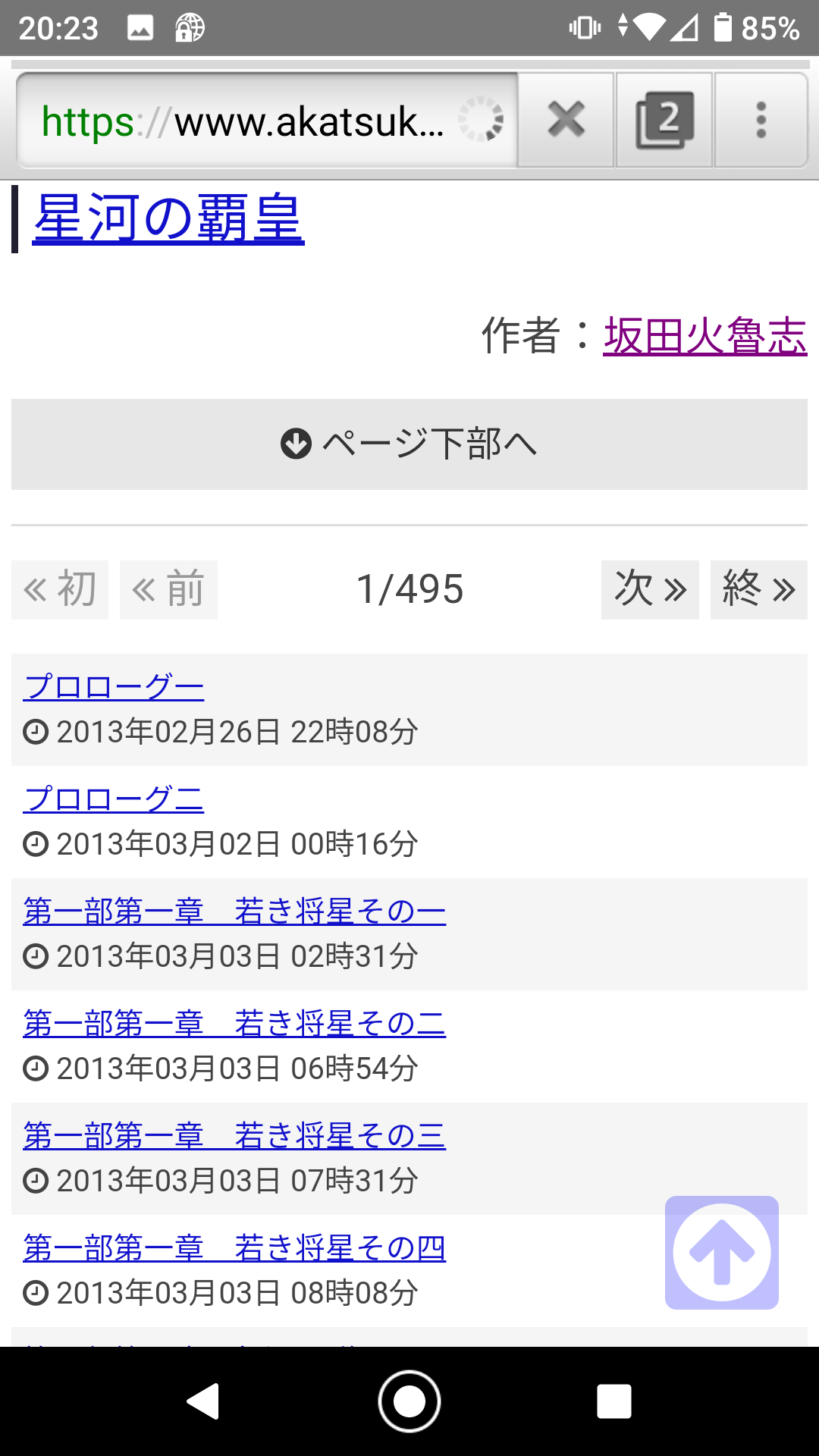
Task: Go to the home screen
Action: 409,1401
